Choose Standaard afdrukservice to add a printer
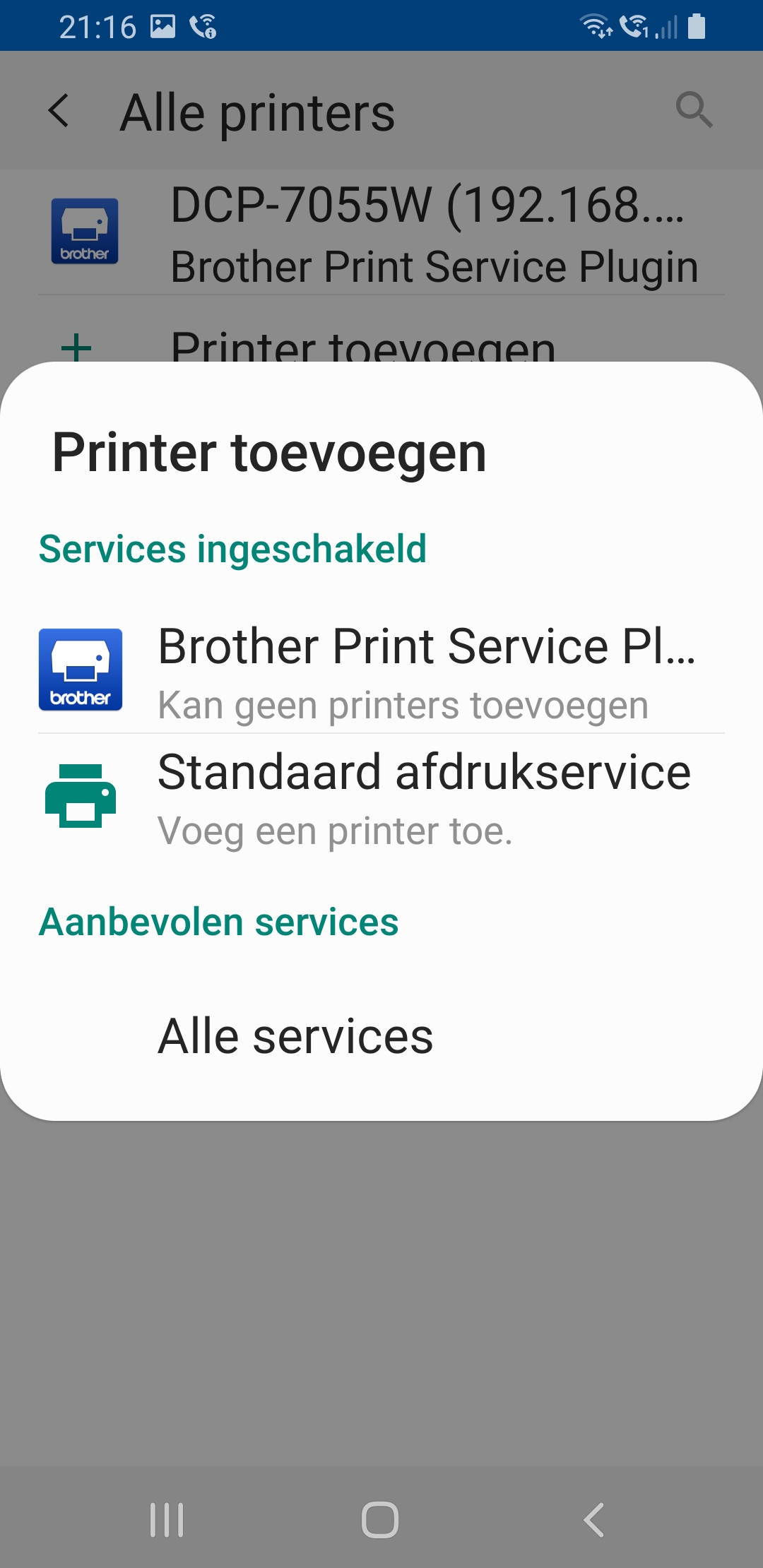 [x=381, y=797]
